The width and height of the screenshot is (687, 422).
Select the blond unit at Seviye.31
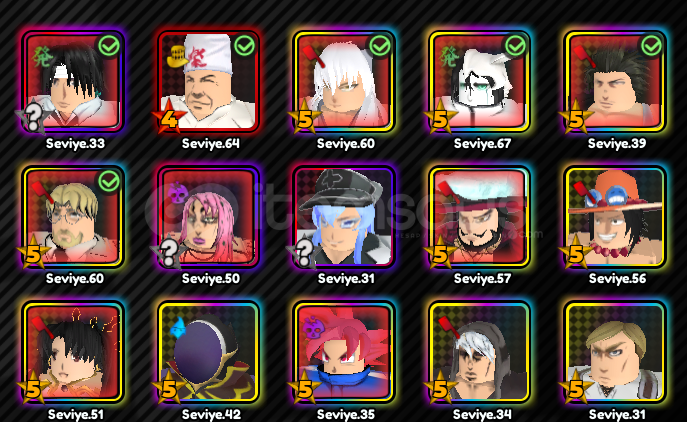[615, 352]
